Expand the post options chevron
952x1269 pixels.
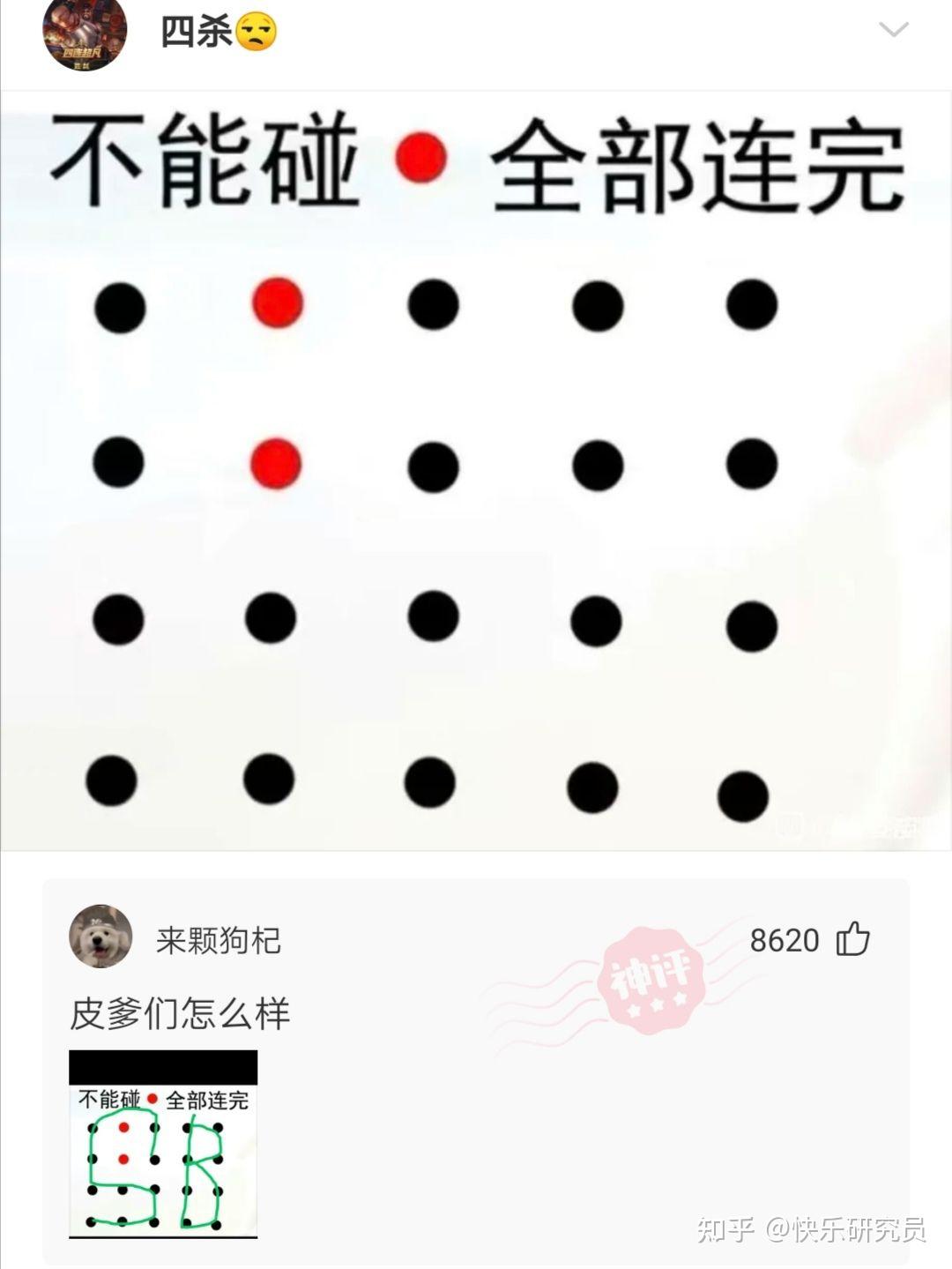click(x=894, y=31)
